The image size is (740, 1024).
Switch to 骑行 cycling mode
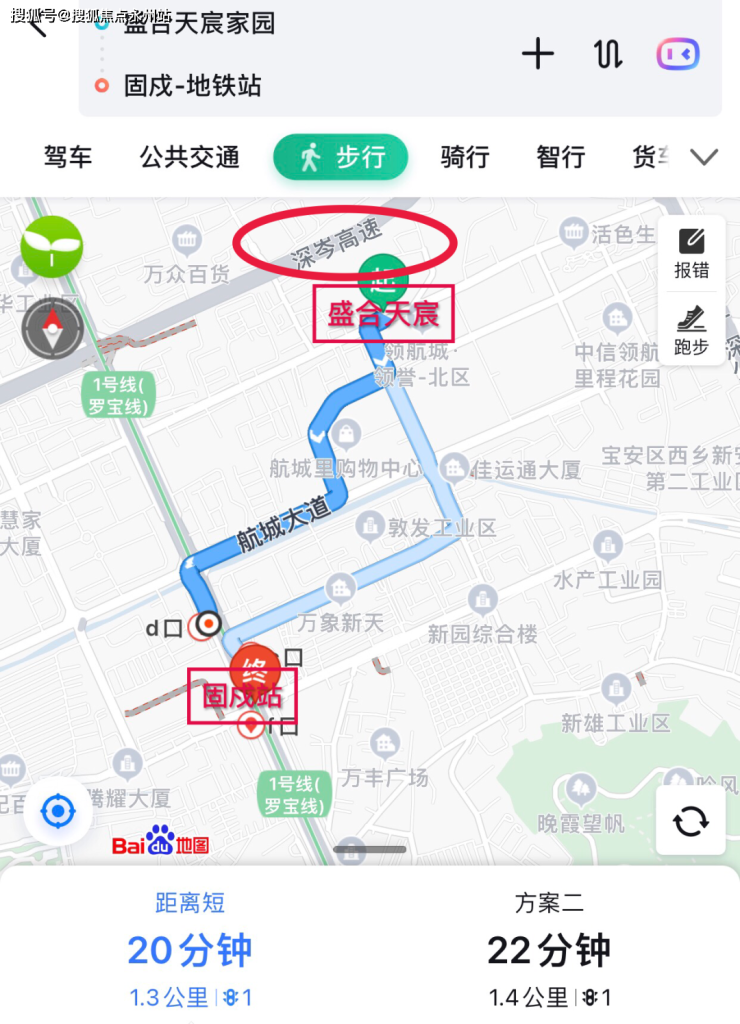(x=465, y=157)
